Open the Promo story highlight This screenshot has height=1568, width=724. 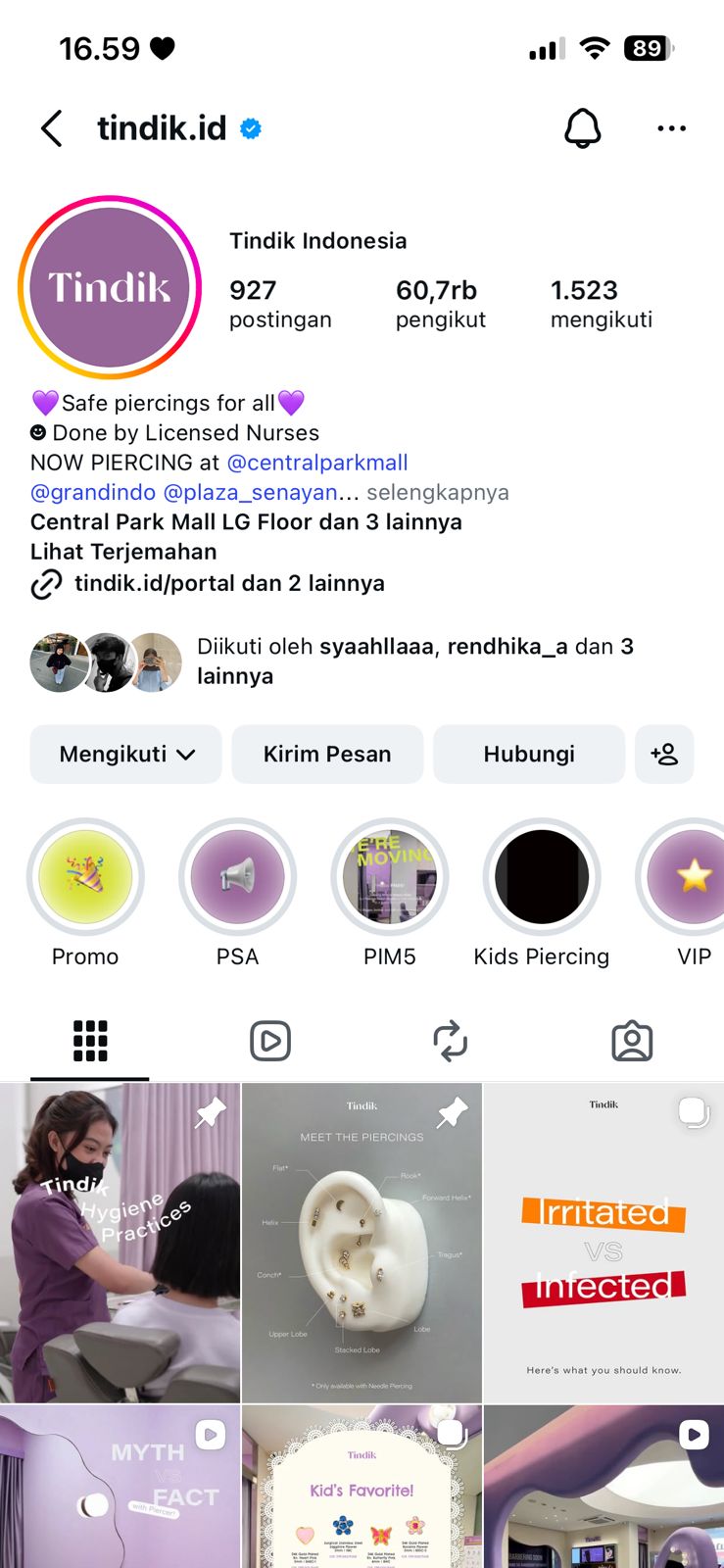coord(85,877)
